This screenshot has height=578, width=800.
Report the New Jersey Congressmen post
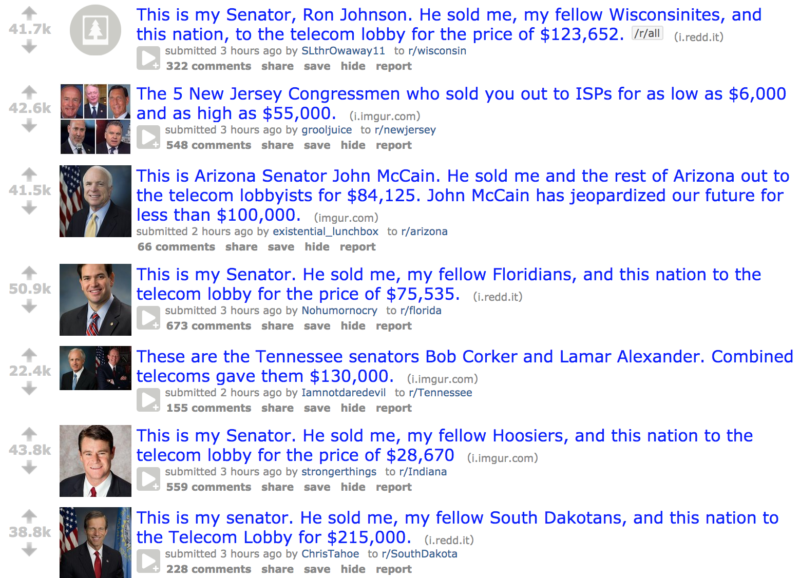pyautogui.click(x=394, y=145)
